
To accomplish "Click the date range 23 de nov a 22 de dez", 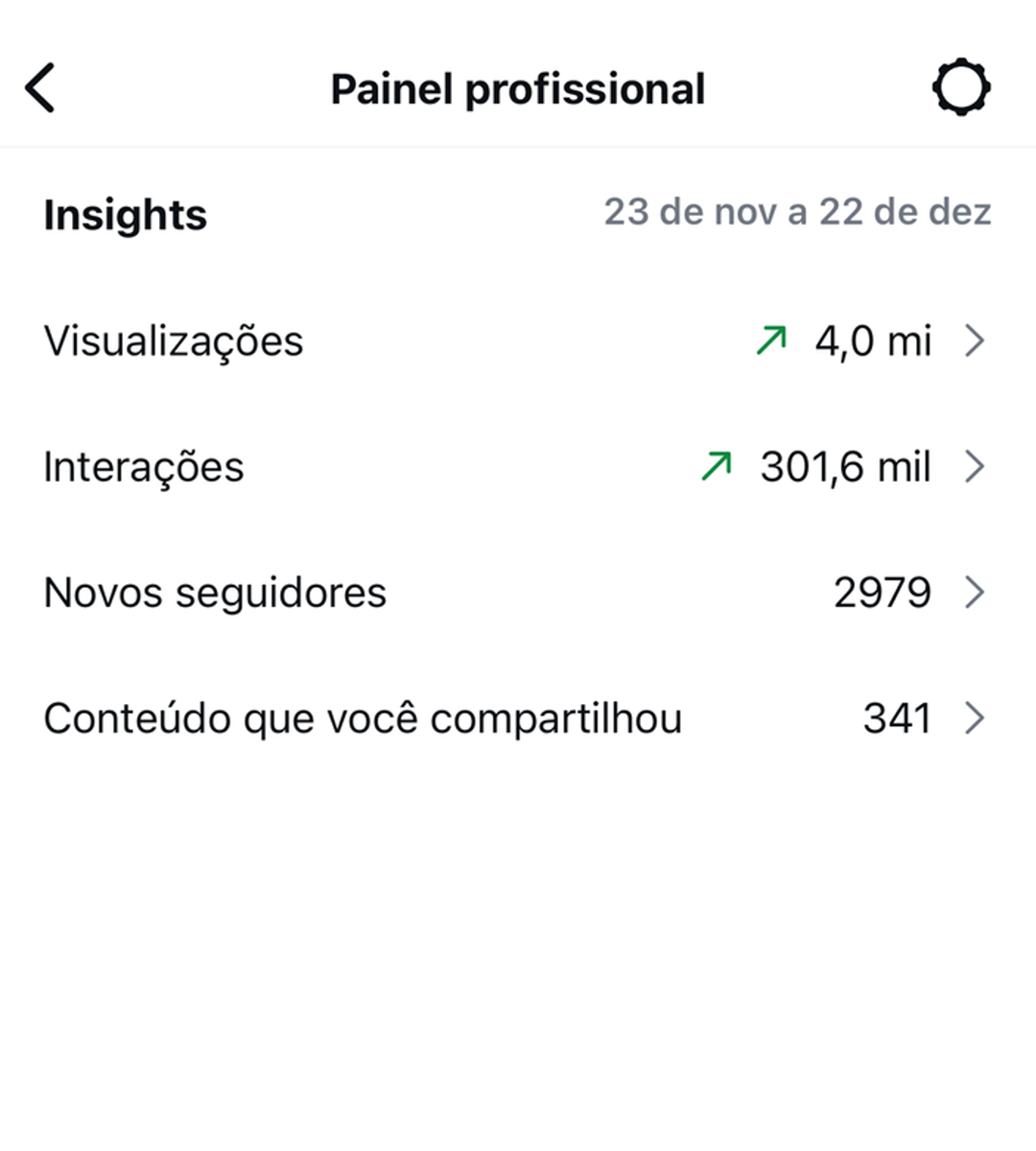I will point(799,212).
